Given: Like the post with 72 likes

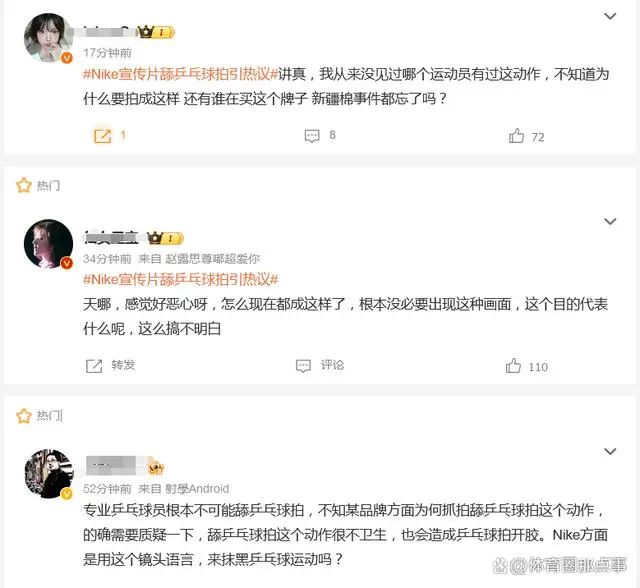Looking at the screenshot, I should click(x=526, y=136).
